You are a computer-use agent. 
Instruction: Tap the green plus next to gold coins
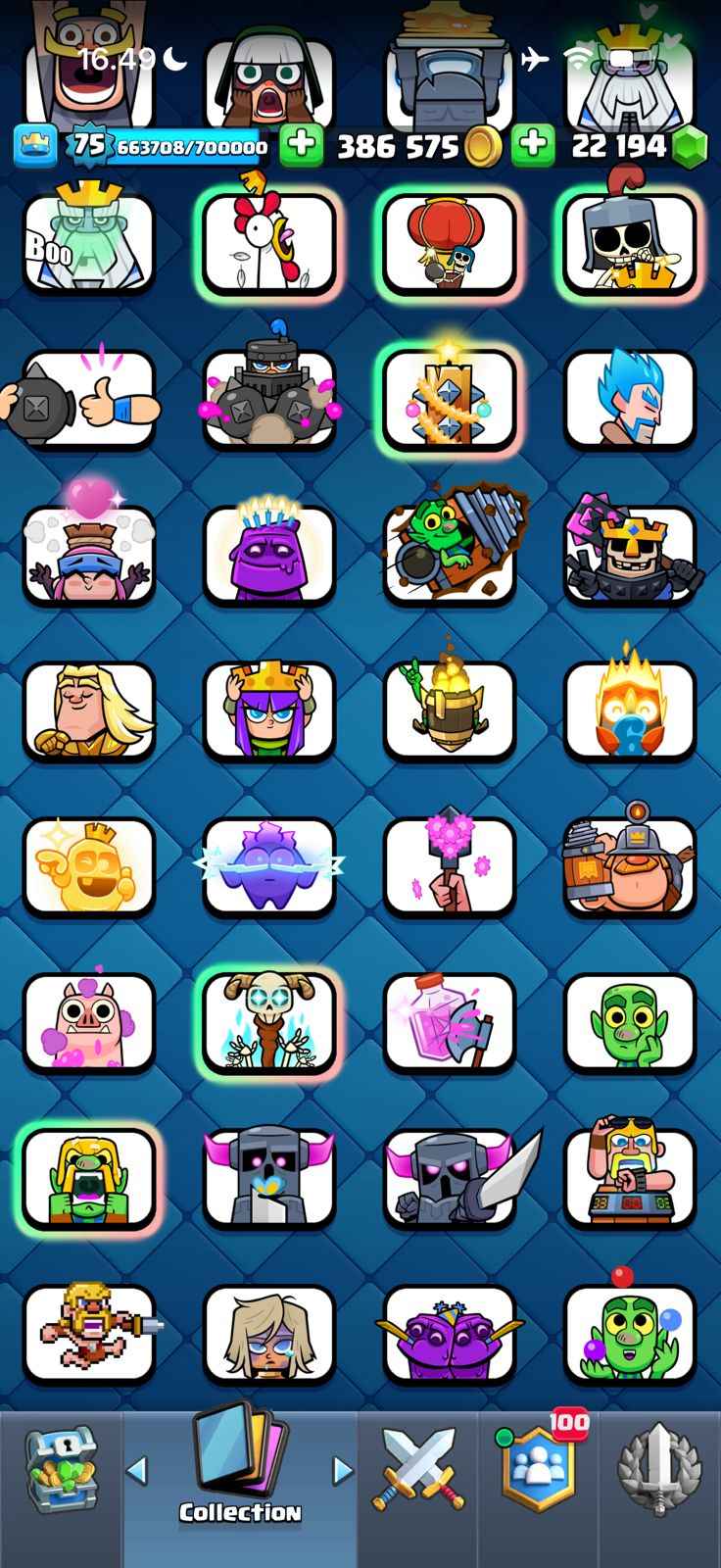(x=533, y=145)
